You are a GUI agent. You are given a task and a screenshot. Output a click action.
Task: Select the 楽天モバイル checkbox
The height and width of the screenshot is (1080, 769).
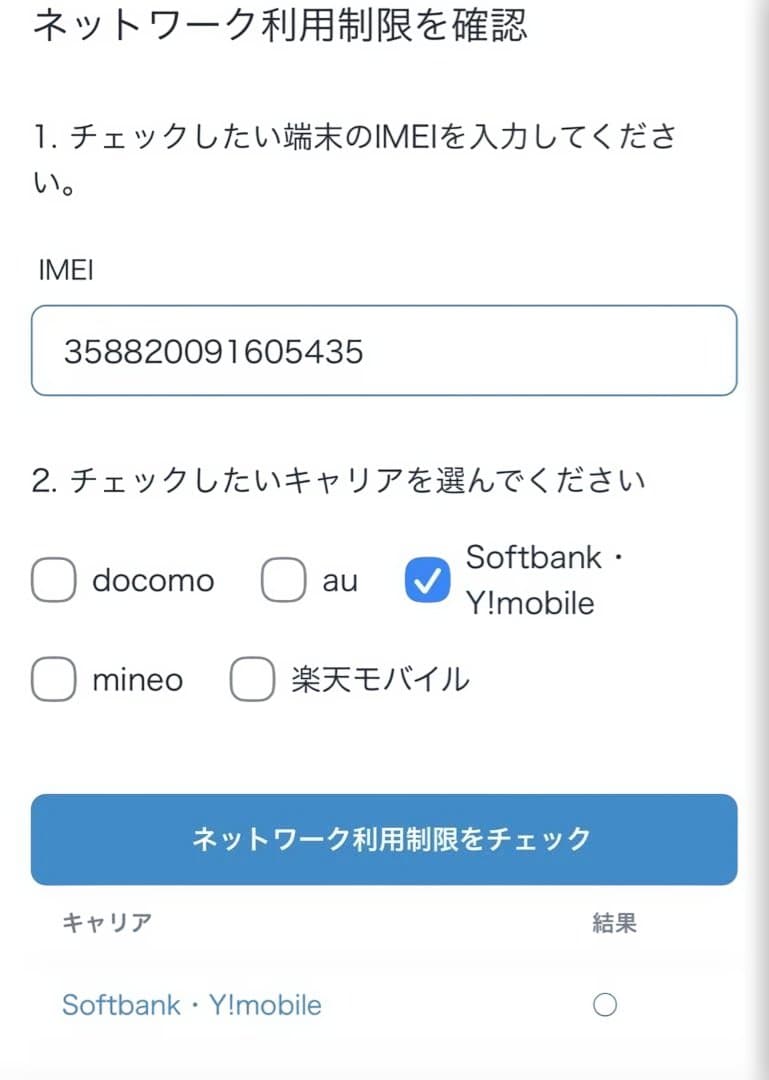(252, 679)
